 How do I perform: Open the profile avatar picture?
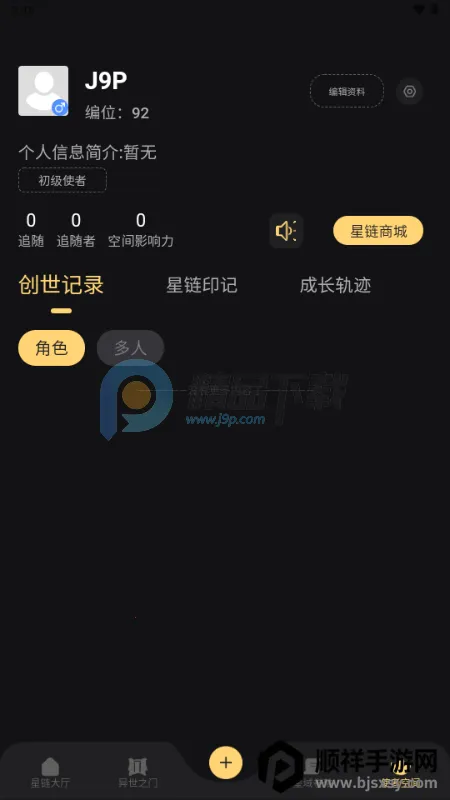coord(43,91)
